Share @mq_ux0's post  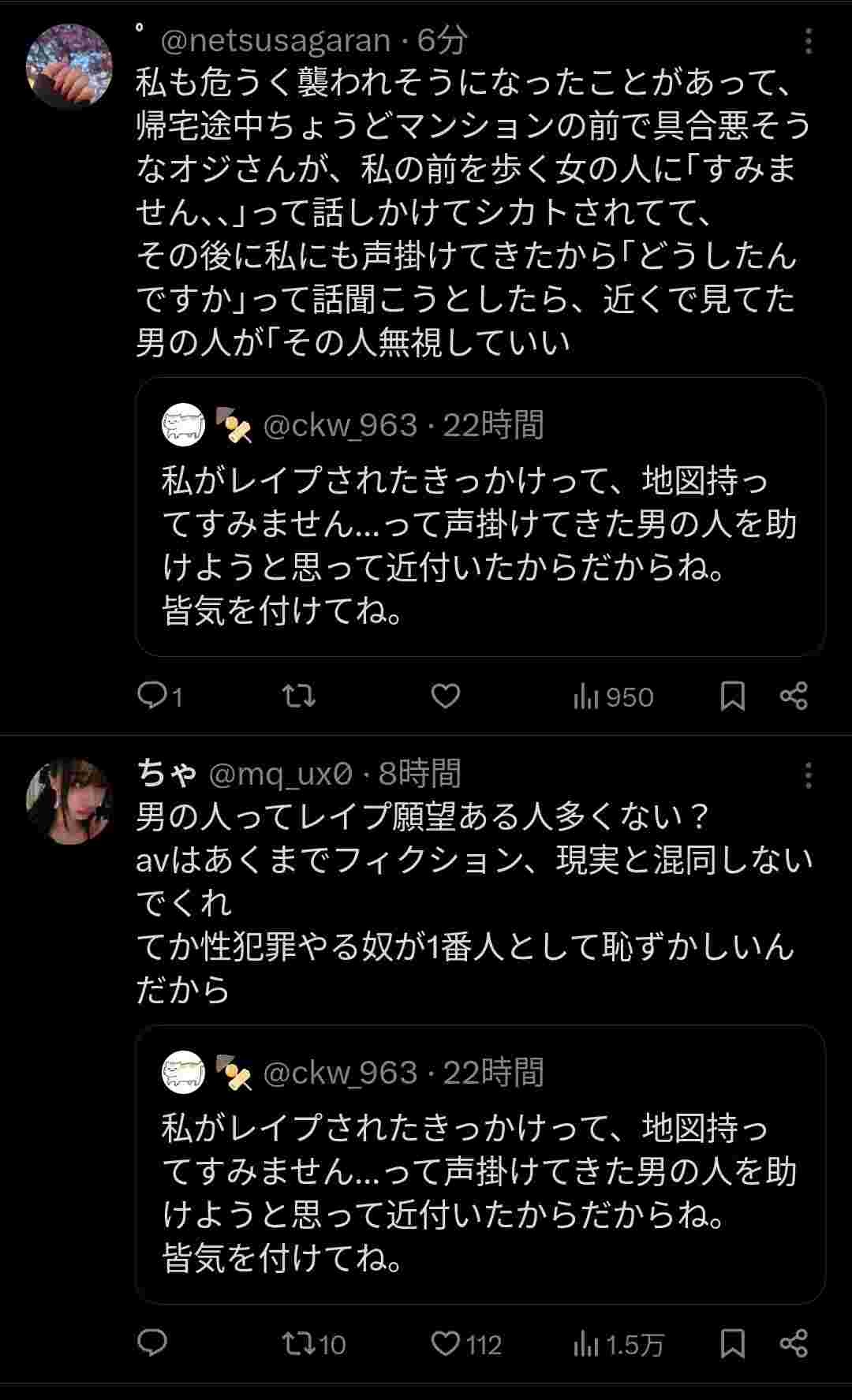(794, 1342)
